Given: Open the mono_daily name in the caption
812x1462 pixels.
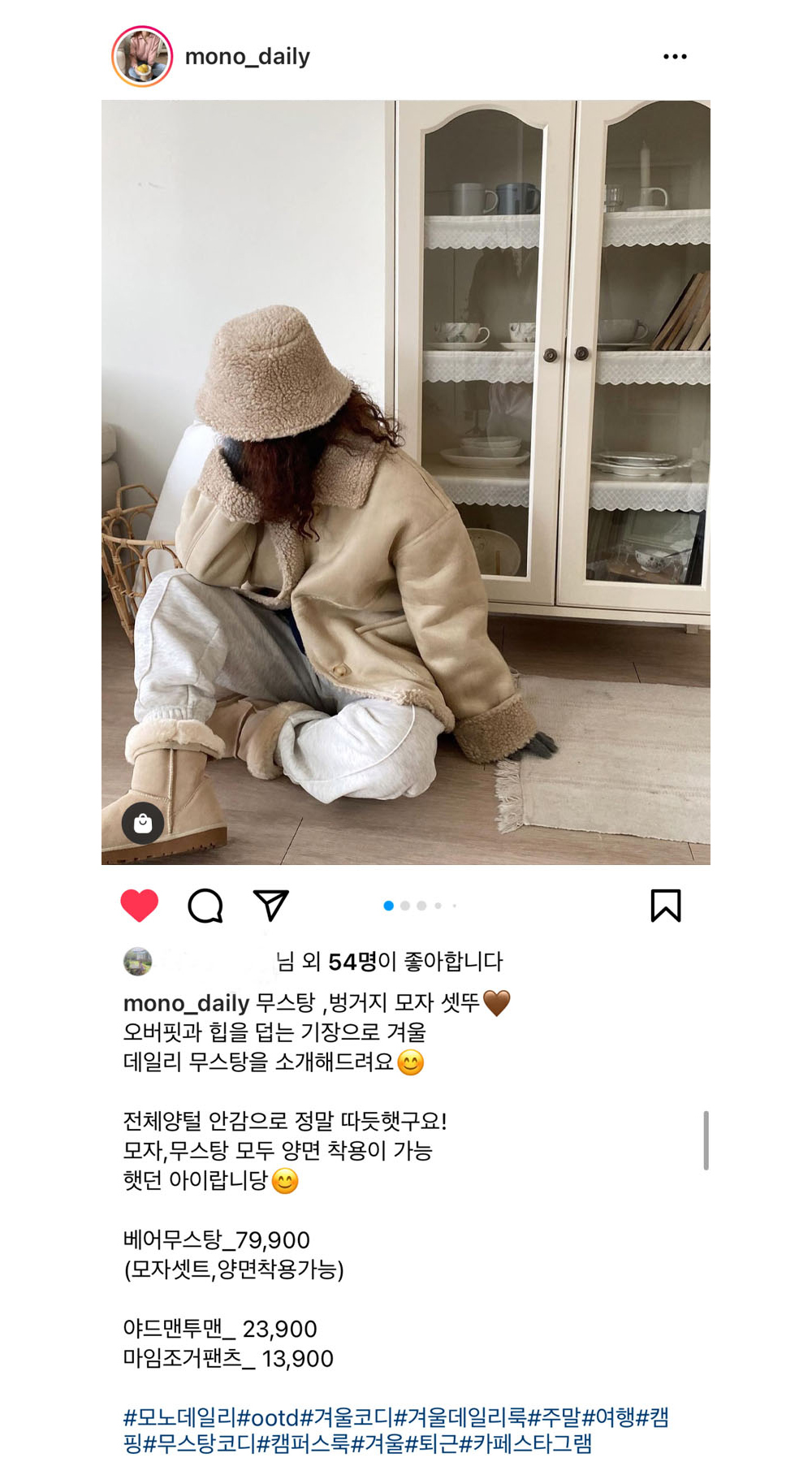Looking at the screenshot, I should pyautogui.click(x=186, y=1003).
